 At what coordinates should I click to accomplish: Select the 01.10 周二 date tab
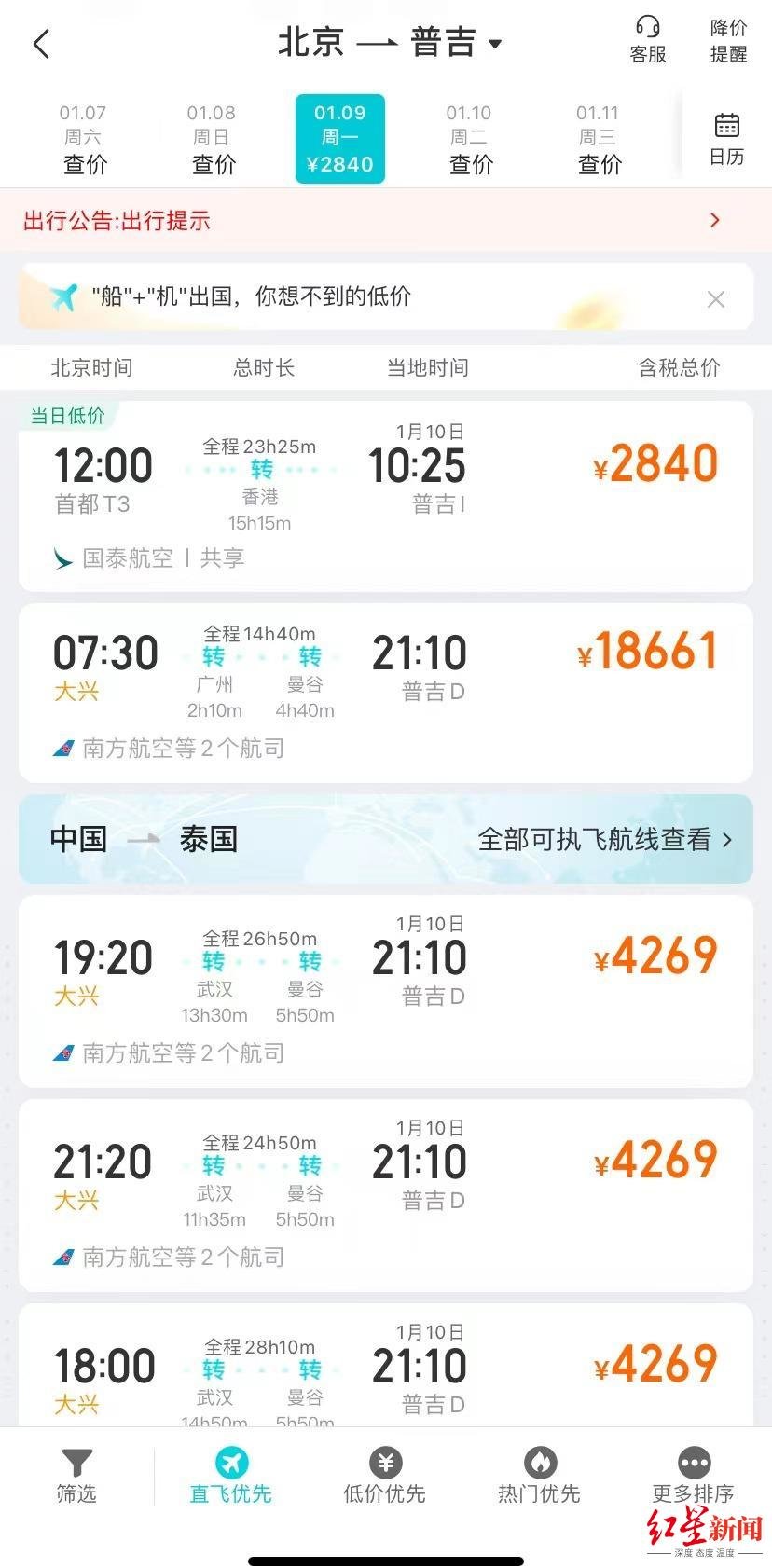tap(471, 138)
